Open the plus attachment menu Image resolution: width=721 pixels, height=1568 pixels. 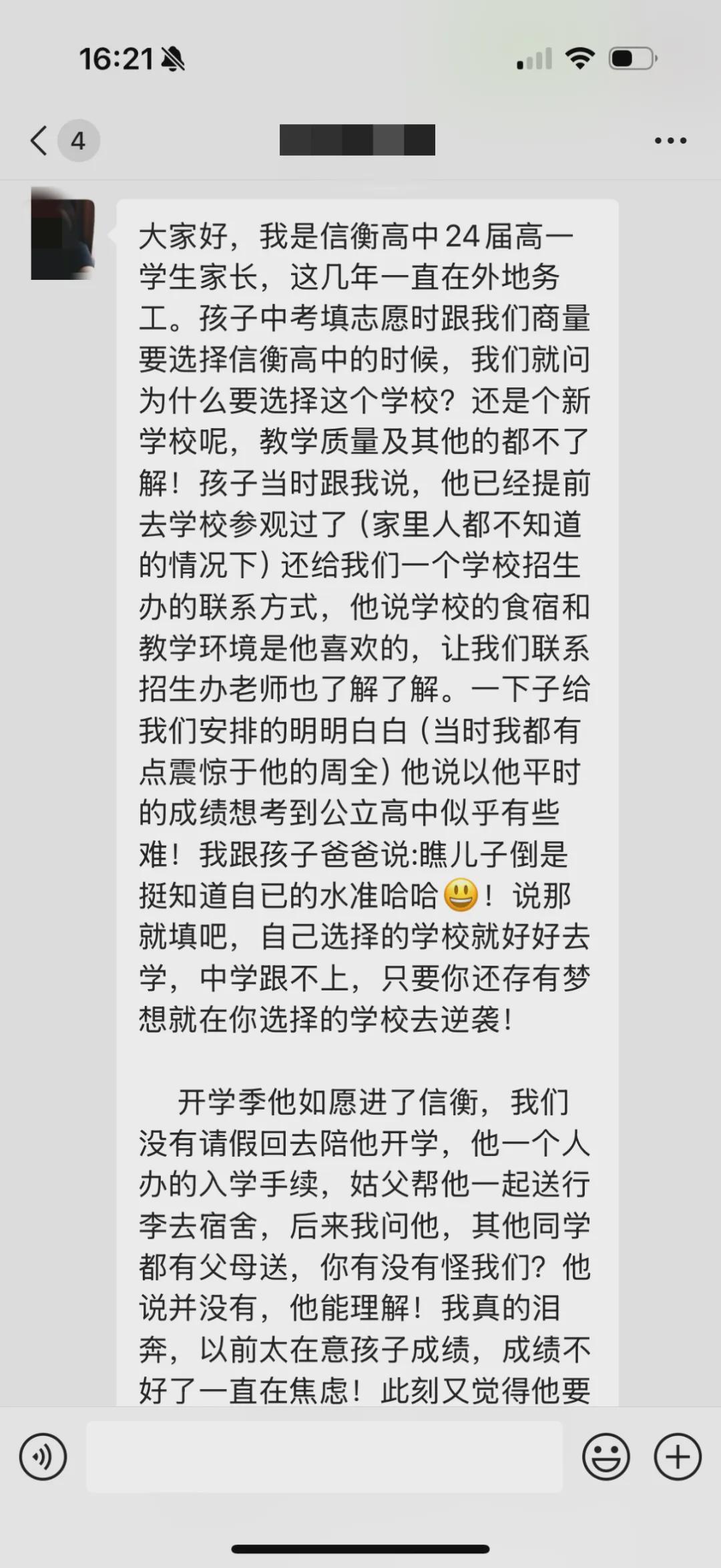[678, 1456]
